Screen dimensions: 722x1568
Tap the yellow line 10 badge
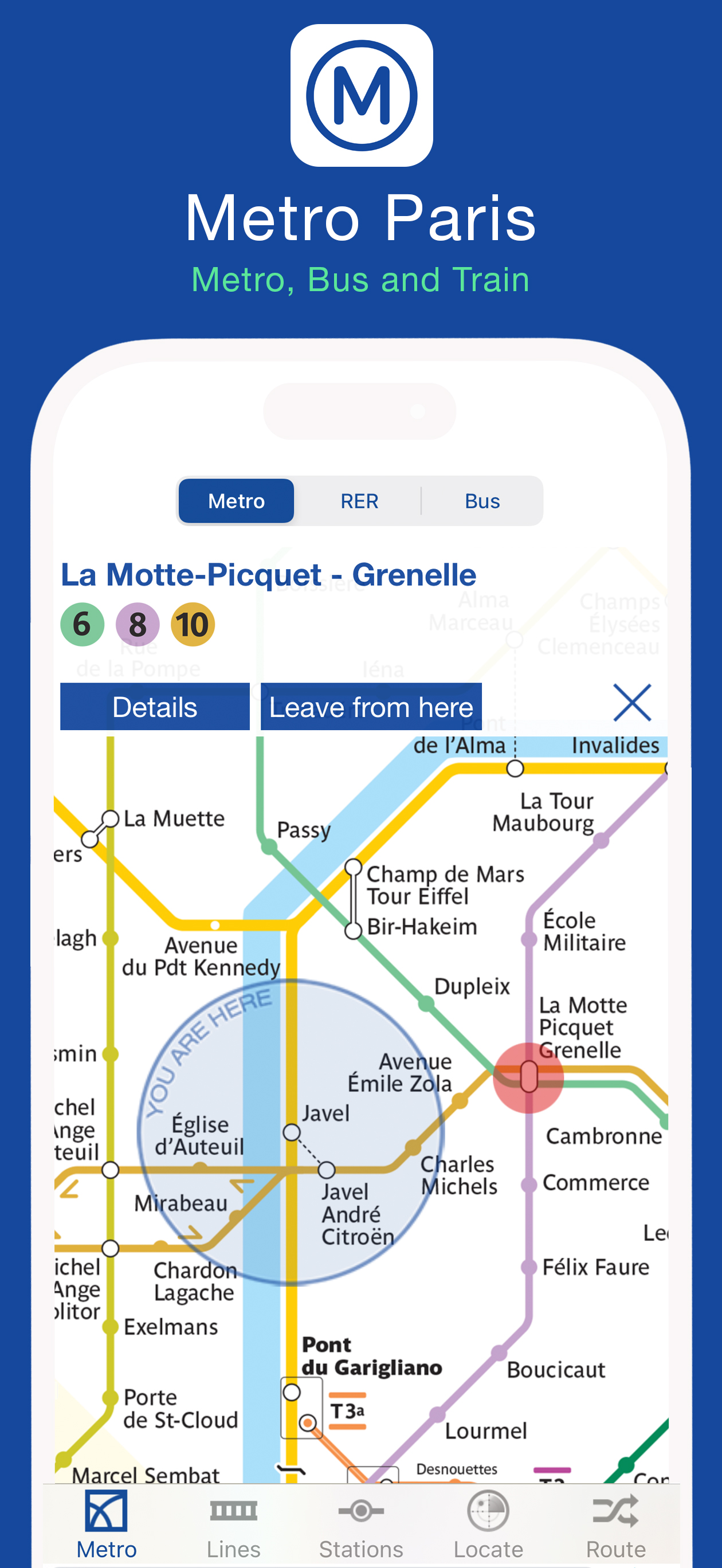tap(193, 624)
